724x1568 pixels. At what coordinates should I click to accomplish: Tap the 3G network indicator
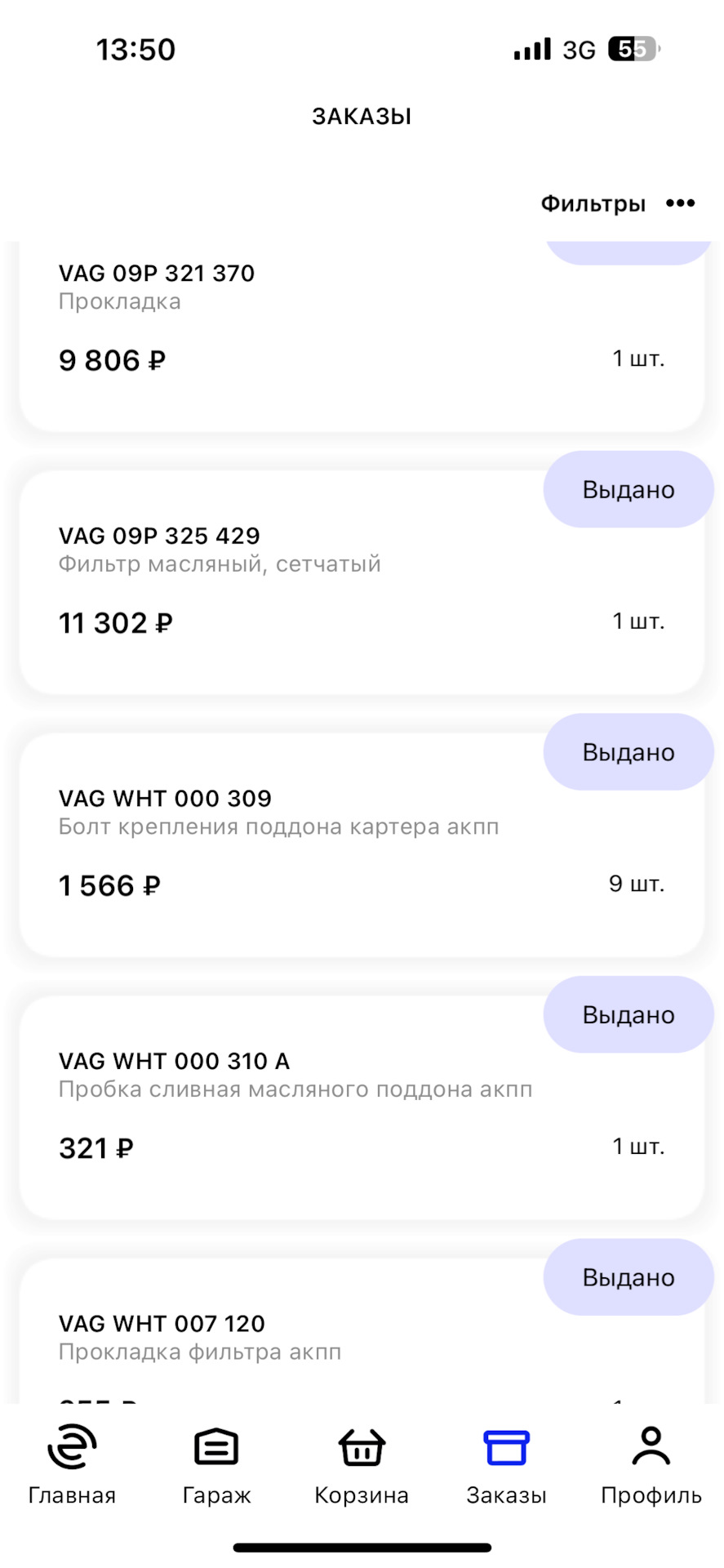[x=576, y=49]
